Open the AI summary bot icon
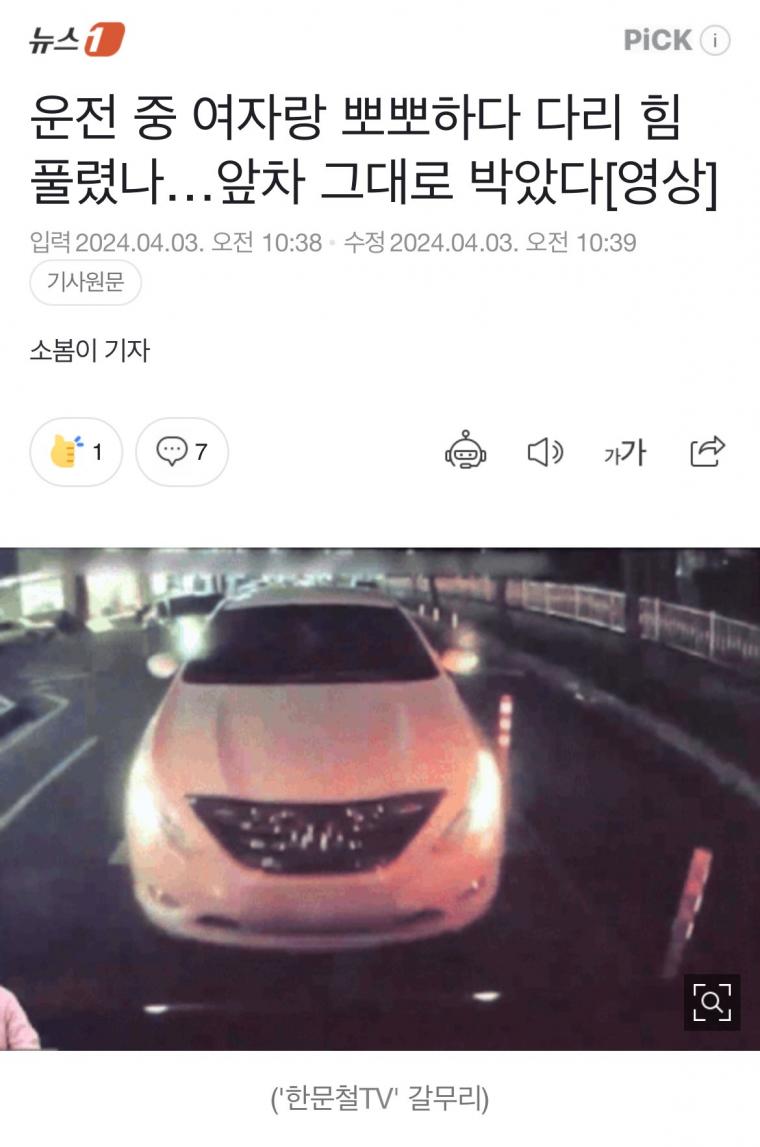The height and width of the screenshot is (1147, 760). point(465,452)
